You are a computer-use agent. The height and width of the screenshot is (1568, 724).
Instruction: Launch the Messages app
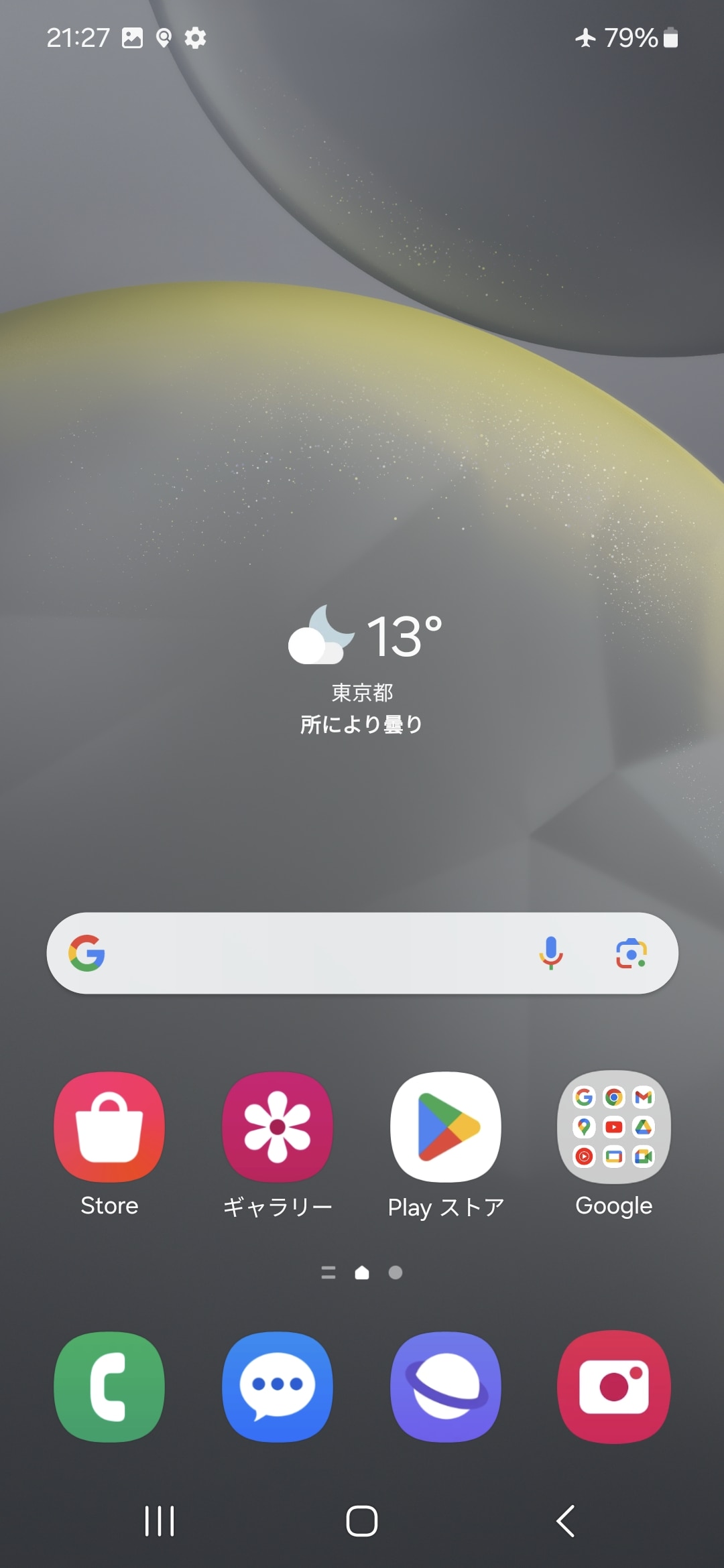278,1387
